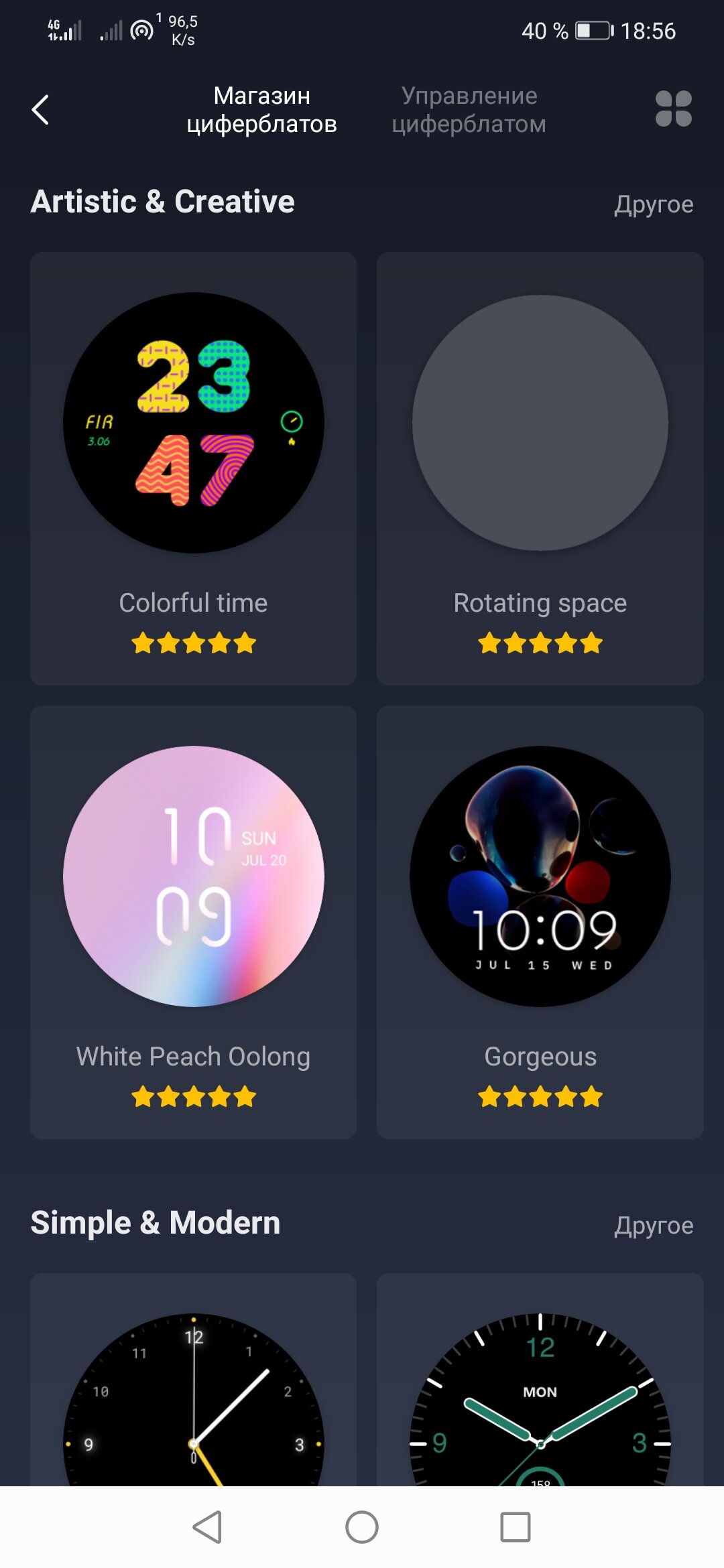Viewport: 724px width, 1568px height.
Task: Open the green-handed MON watch face
Action: pyautogui.click(x=540, y=1380)
